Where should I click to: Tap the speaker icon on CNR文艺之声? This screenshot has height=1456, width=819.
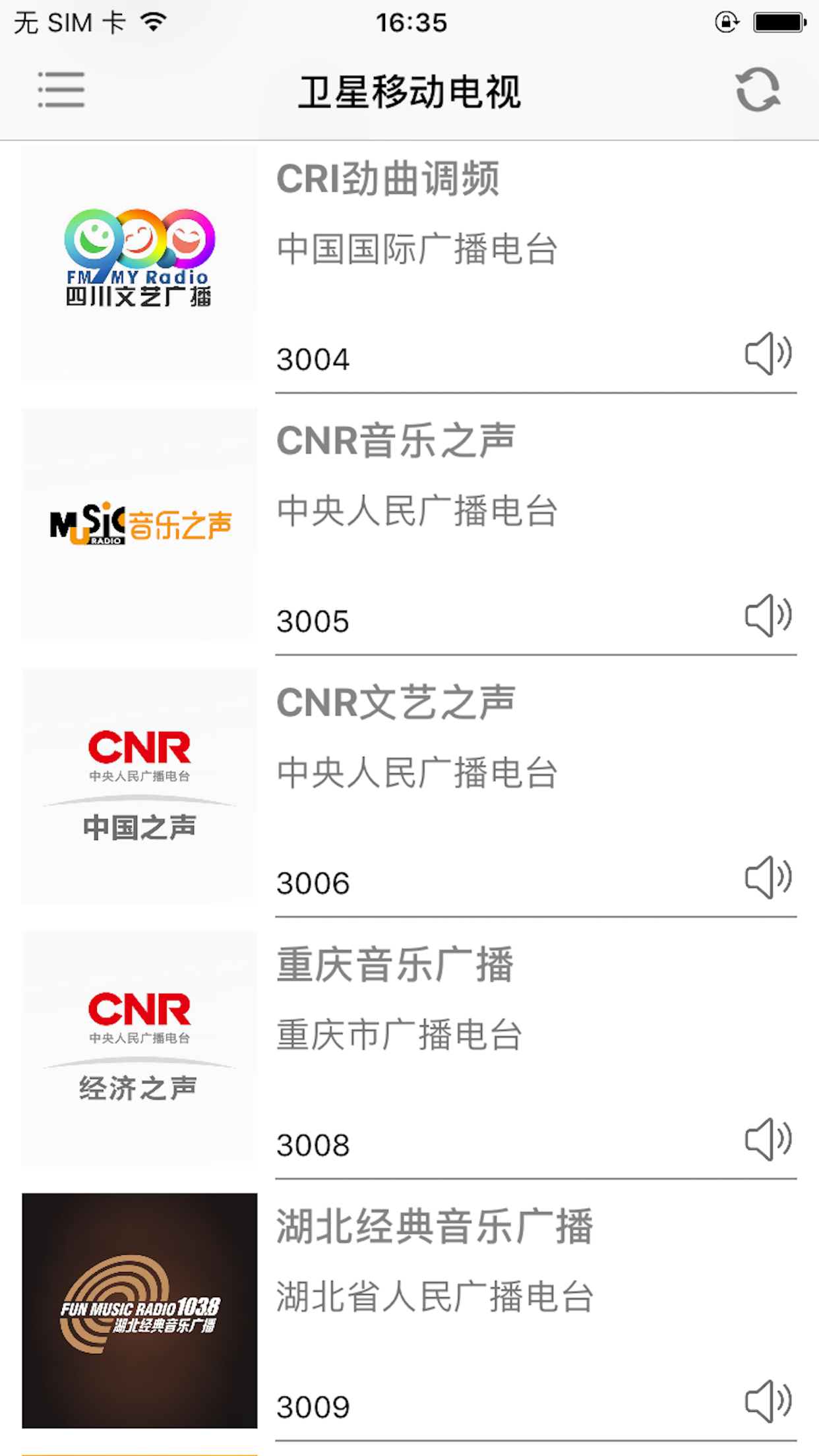(x=768, y=878)
